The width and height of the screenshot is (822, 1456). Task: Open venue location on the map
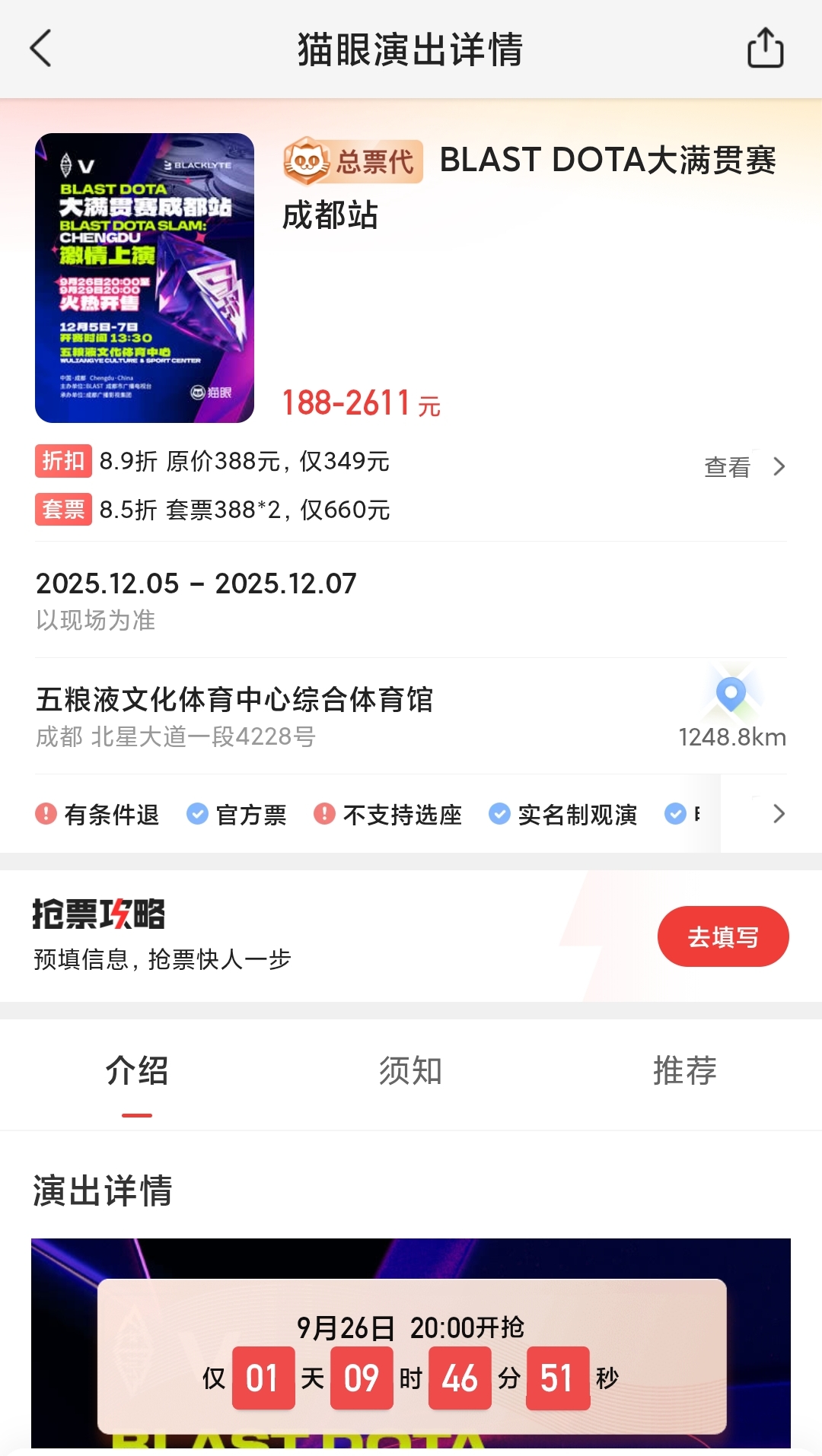731,695
